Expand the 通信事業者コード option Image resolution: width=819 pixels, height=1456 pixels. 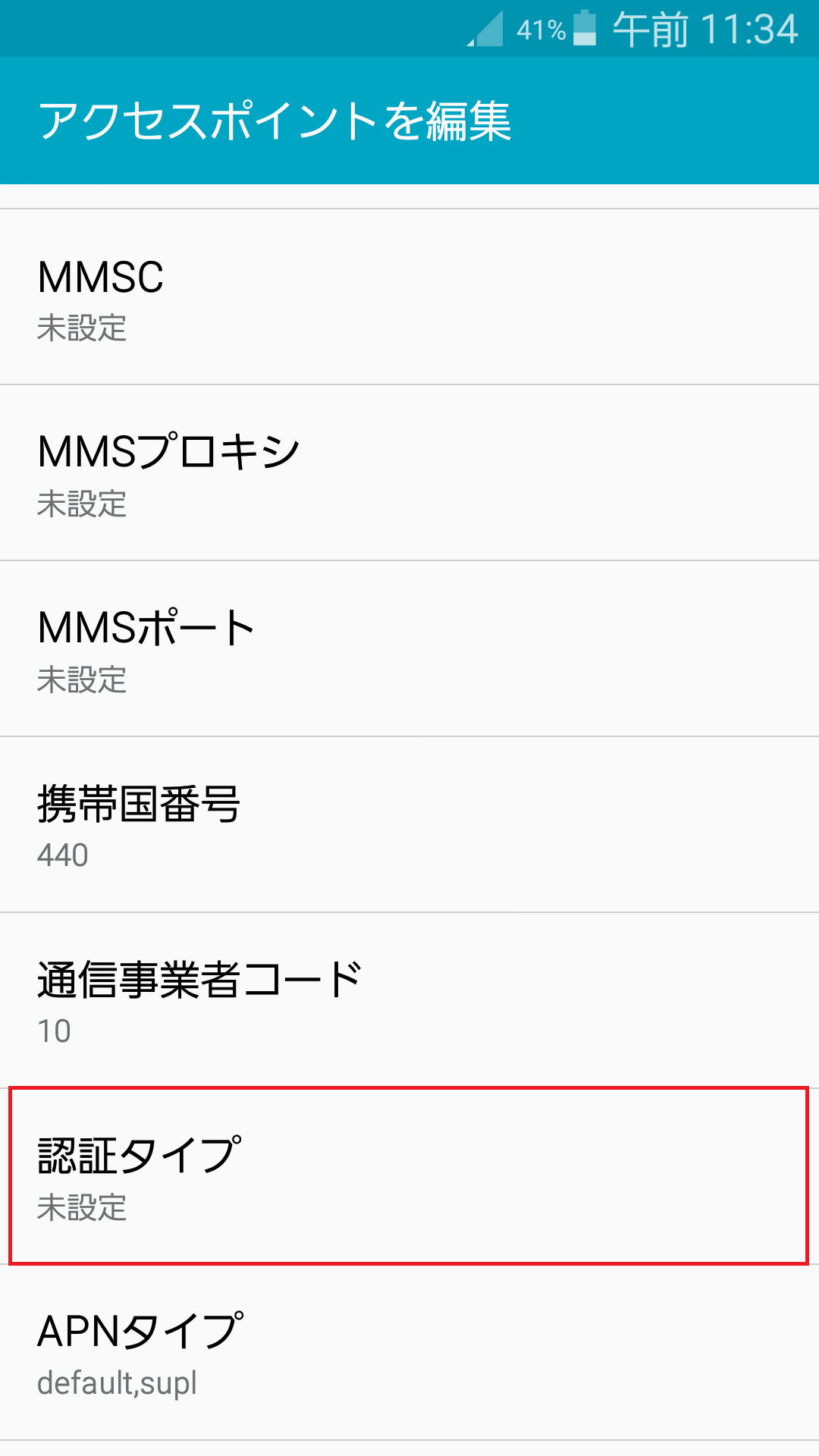409,1001
